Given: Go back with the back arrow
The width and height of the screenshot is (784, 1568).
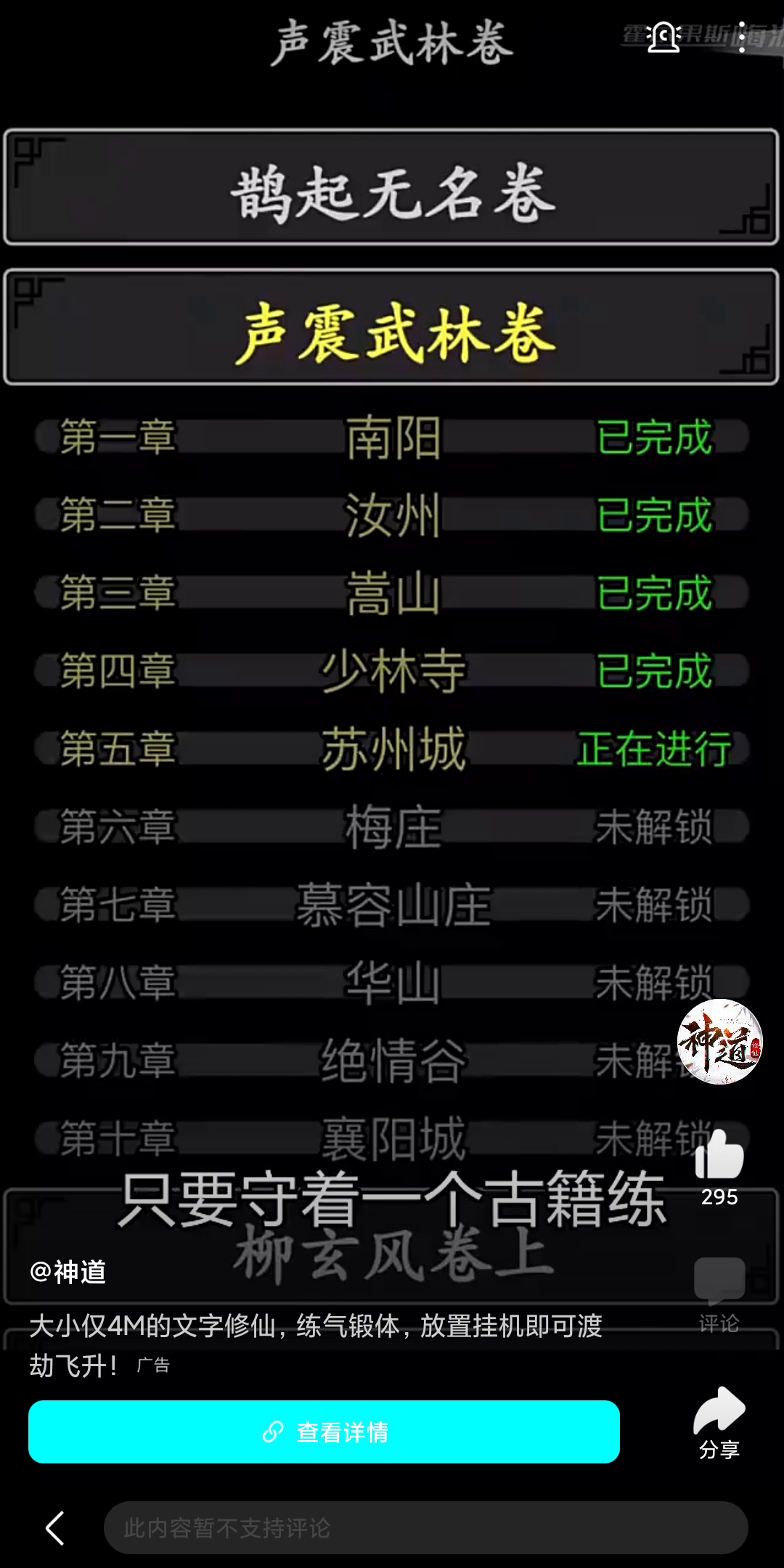Looking at the screenshot, I should pyautogui.click(x=55, y=1528).
